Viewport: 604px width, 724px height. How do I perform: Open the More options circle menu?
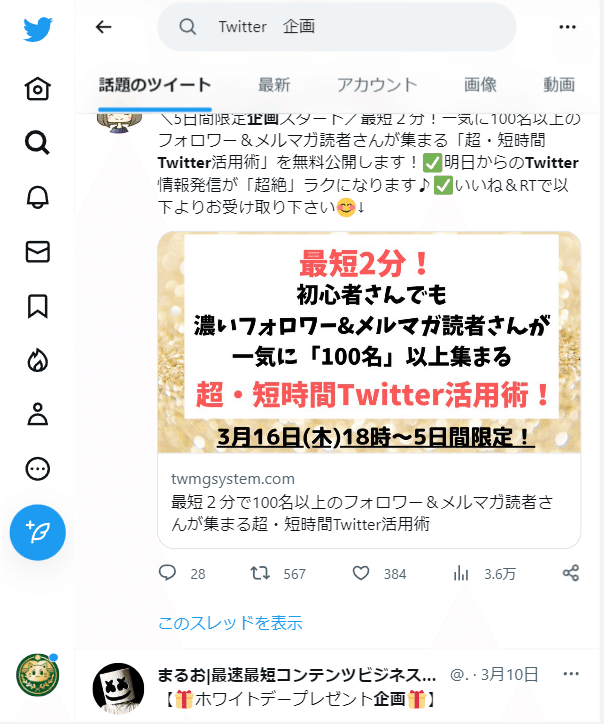[x=38, y=468]
